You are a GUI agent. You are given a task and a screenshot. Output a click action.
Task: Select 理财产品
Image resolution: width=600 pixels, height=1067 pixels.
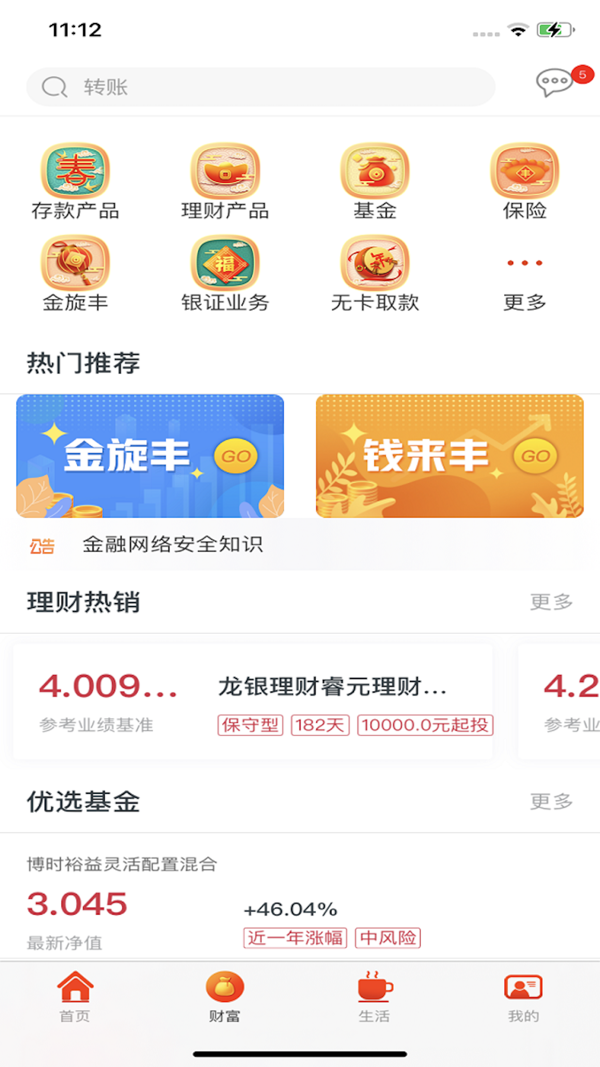pyautogui.click(x=225, y=182)
